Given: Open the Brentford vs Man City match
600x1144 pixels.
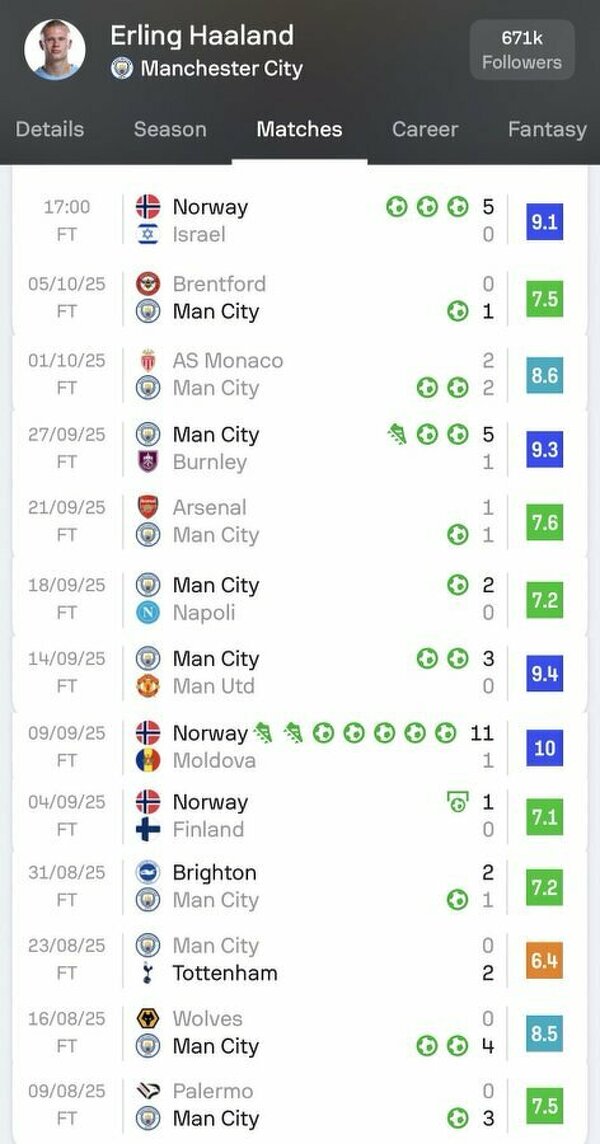Looking at the screenshot, I should (300, 297).
